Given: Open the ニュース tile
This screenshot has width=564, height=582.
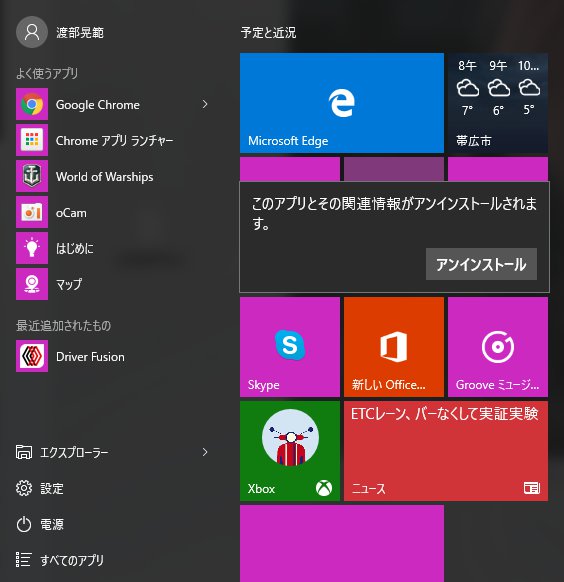Looking at the screenshot, I should 446,451.
